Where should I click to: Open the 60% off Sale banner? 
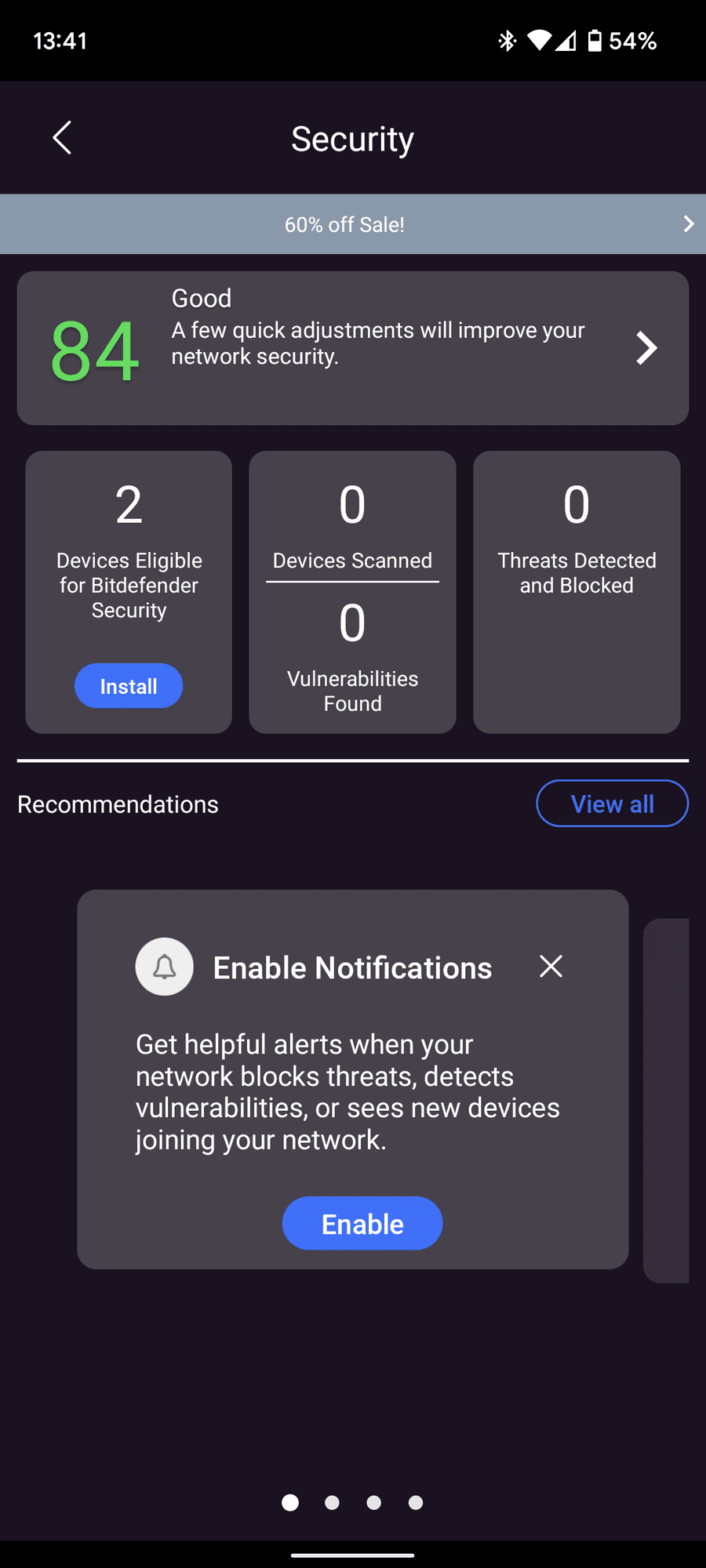pyautogui.click(x=353, y=224)
